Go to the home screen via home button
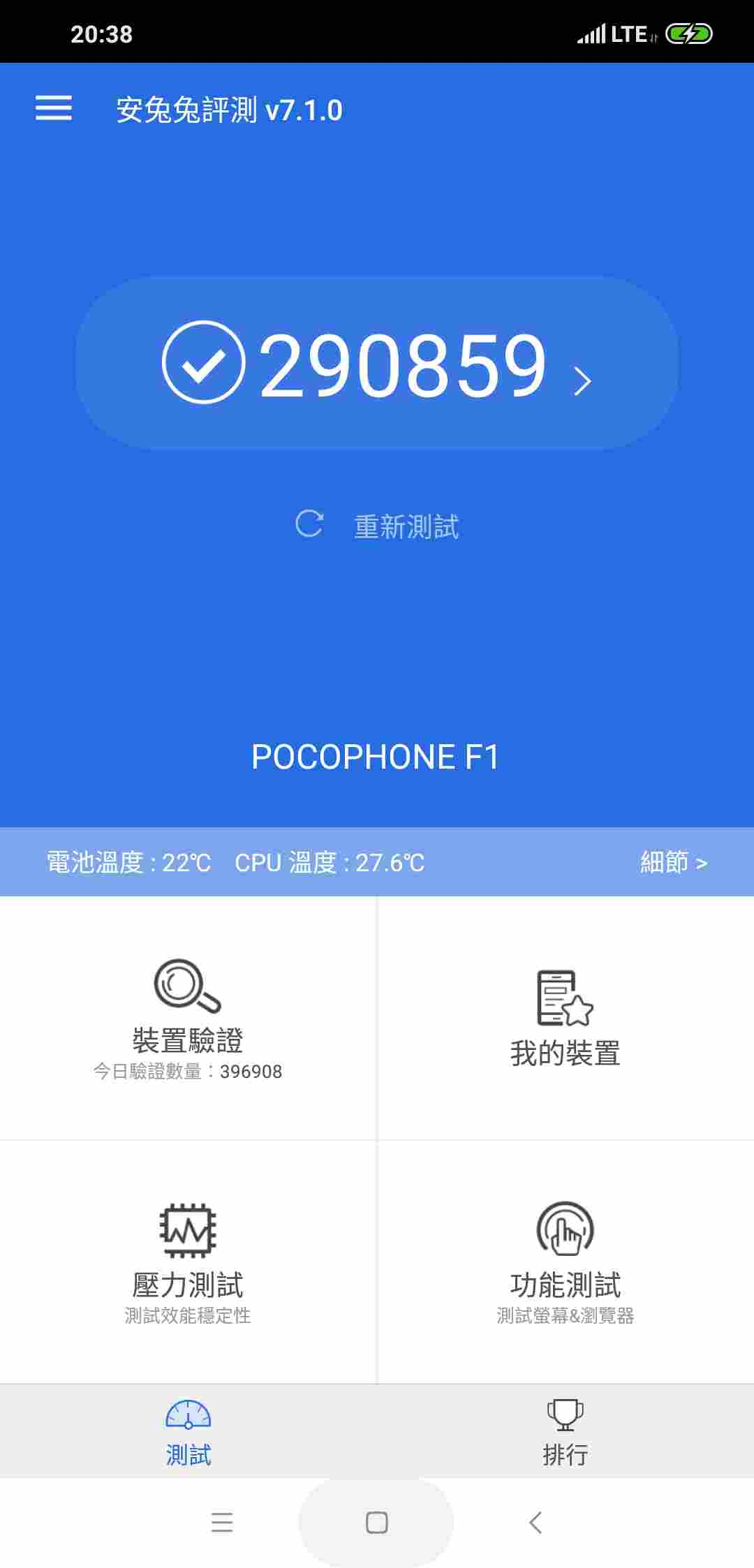This screenshot has width=754, height=1568. (x=376, y=1522)
